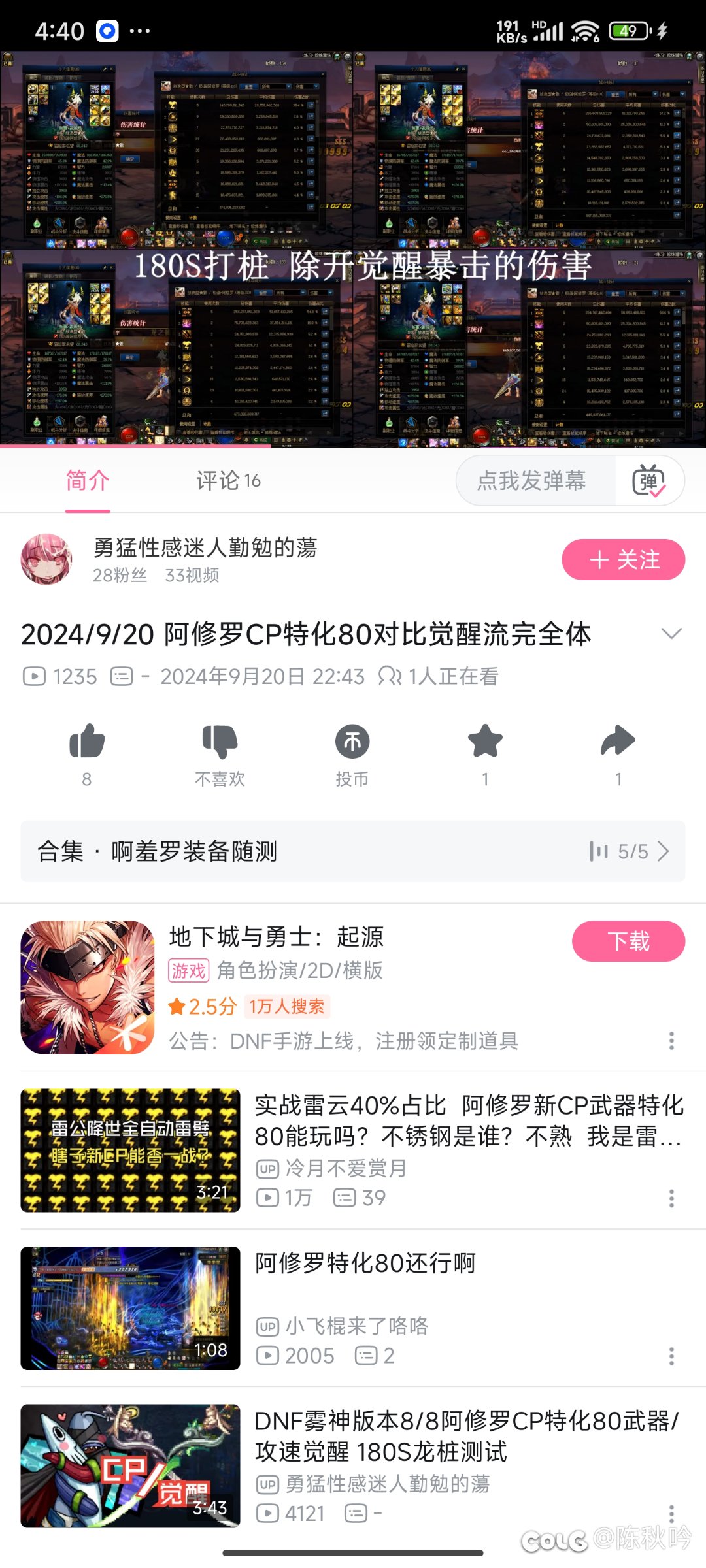Give coins with the 投币 icon
Viewport: 706px width, 1568px height.
[352, 742]
